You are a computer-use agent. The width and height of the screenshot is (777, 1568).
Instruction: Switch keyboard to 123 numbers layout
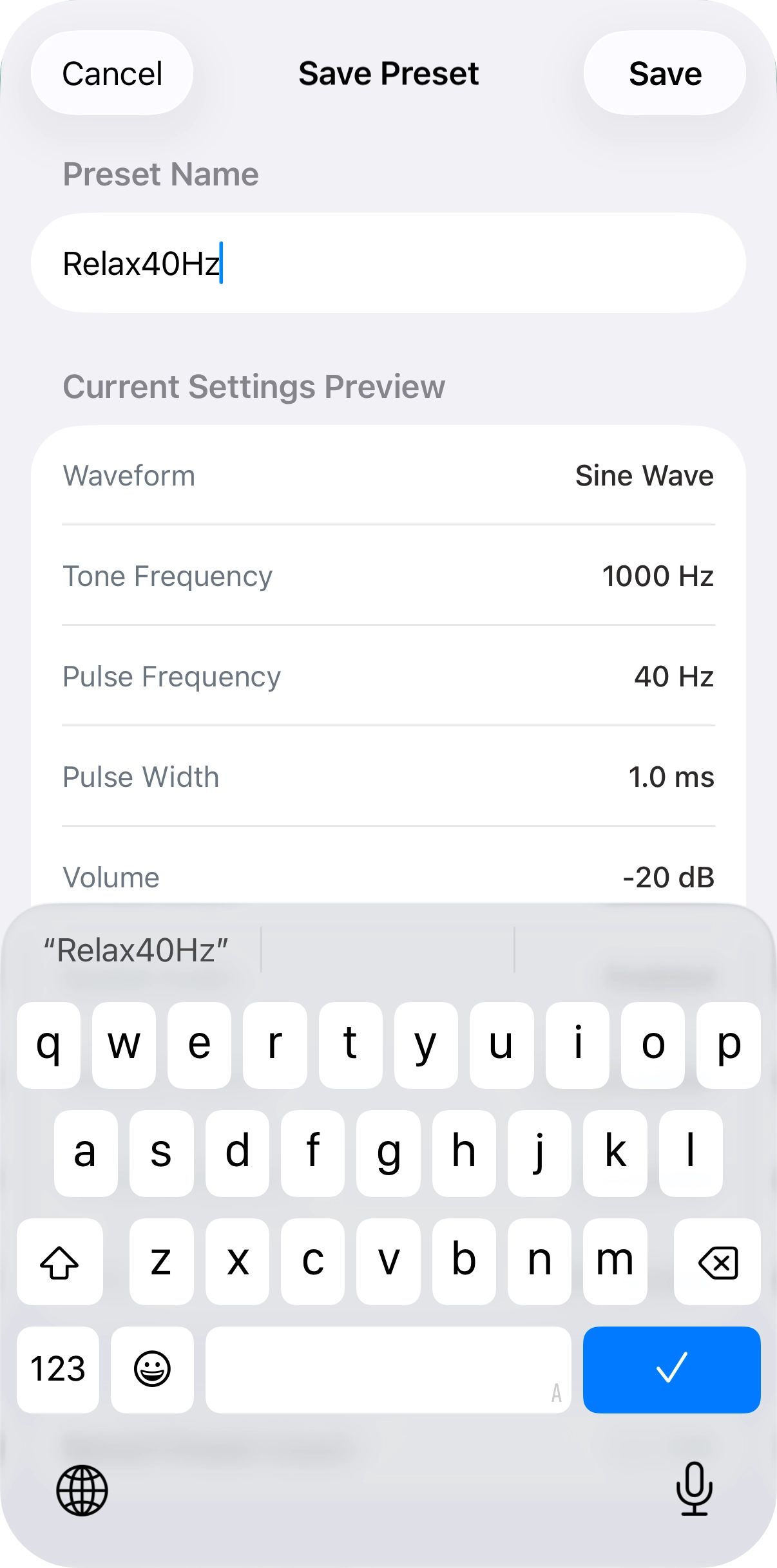pyautogui.click(x=58, y=1369)
